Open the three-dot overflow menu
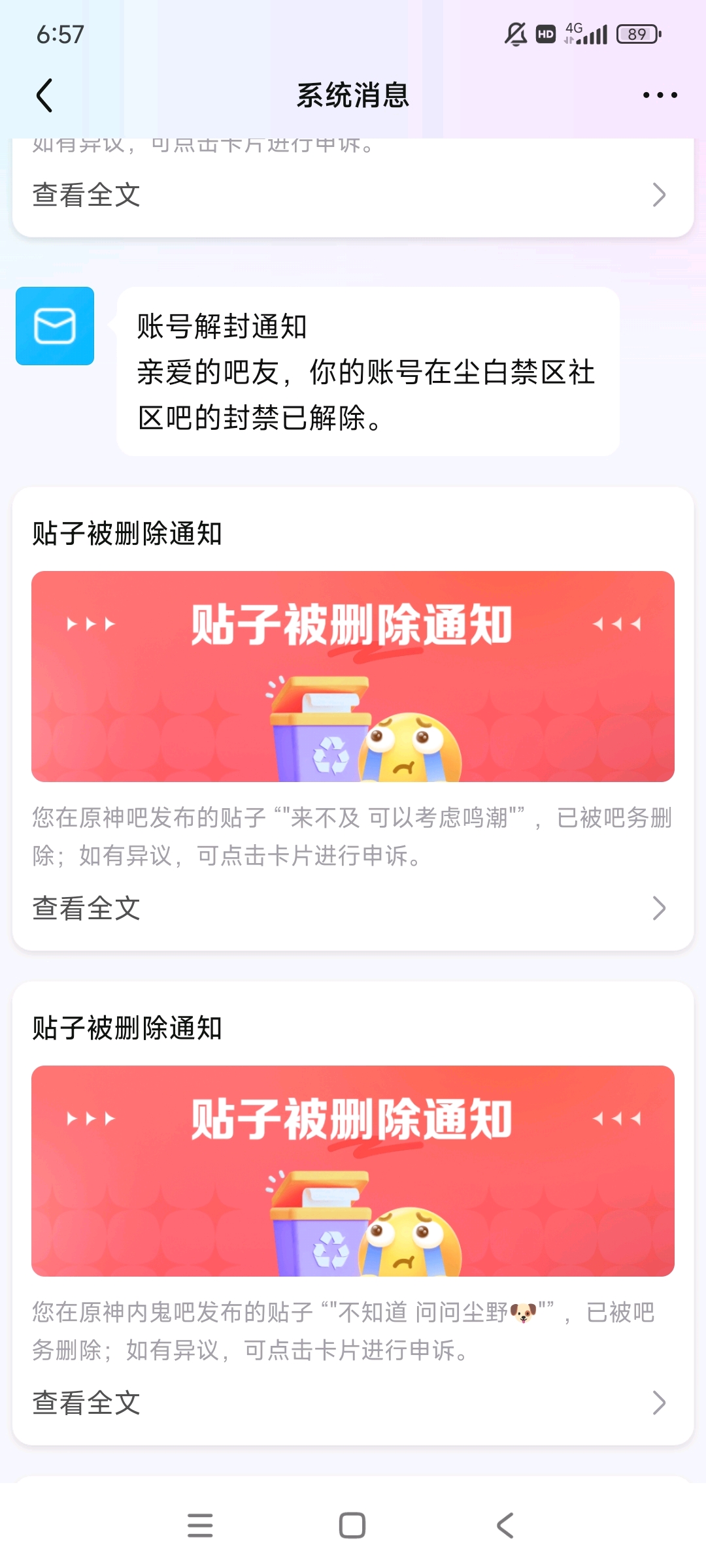This screenshot has height=1568, width=706. pos(660,95)
